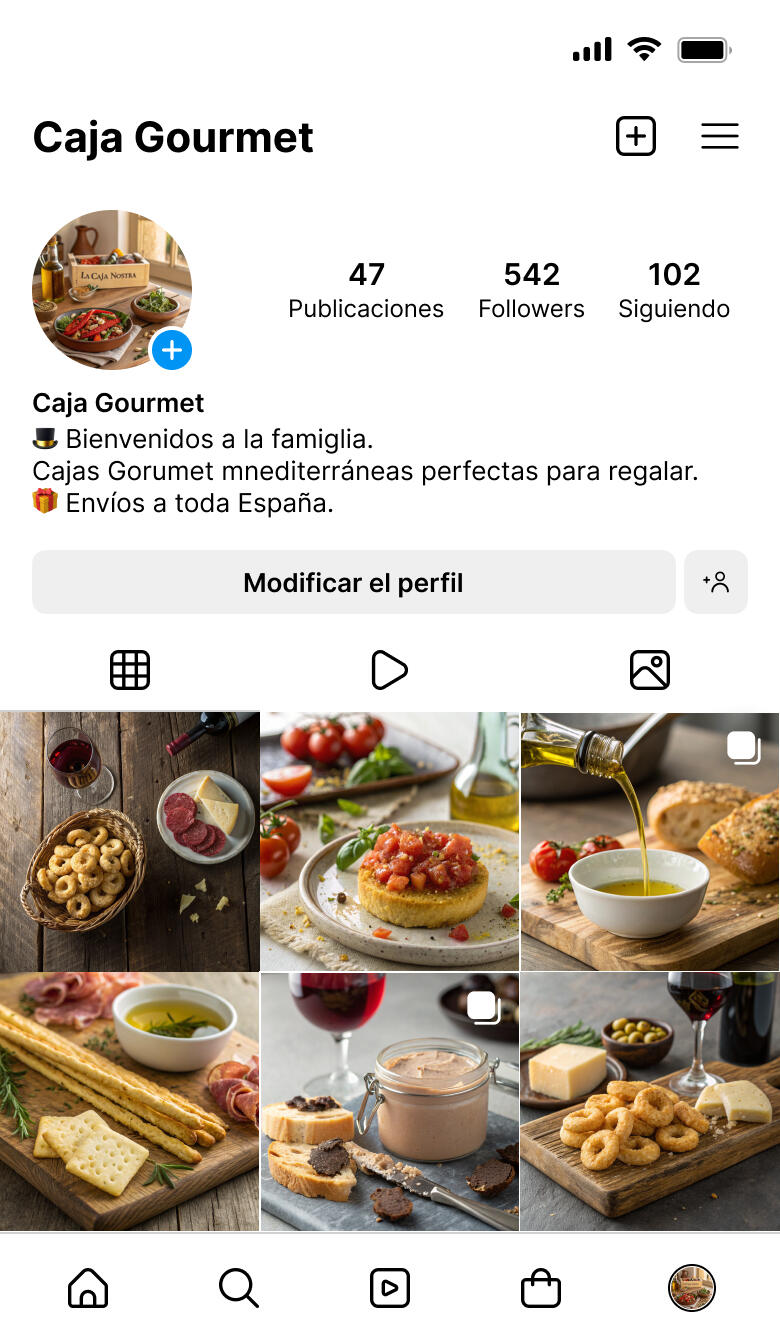Open reels in the bottom bar
This screenshot has width=780, height=1344.
tap(390, 1288)
